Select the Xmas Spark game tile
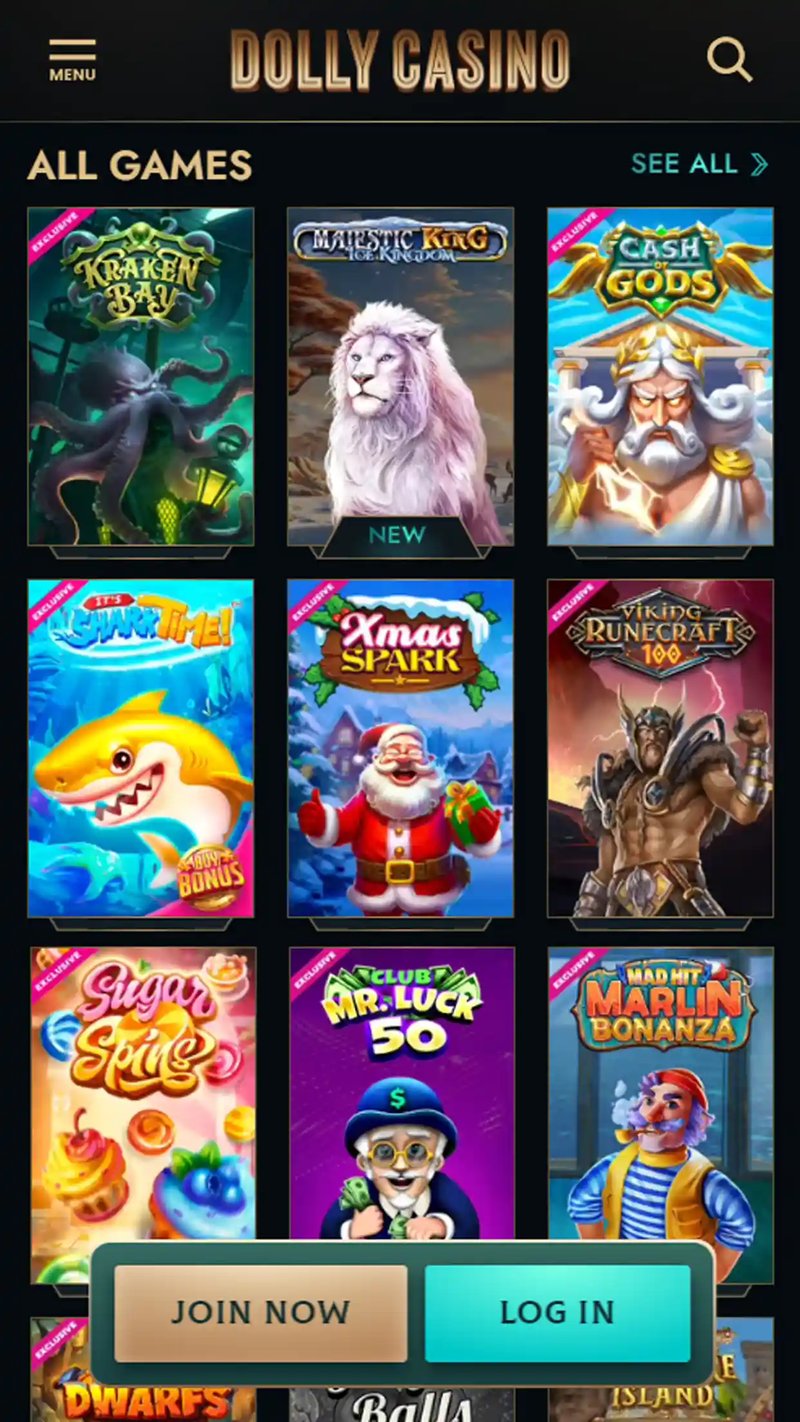Viewport: 800px width, 1422px height. tap(400, 748)
